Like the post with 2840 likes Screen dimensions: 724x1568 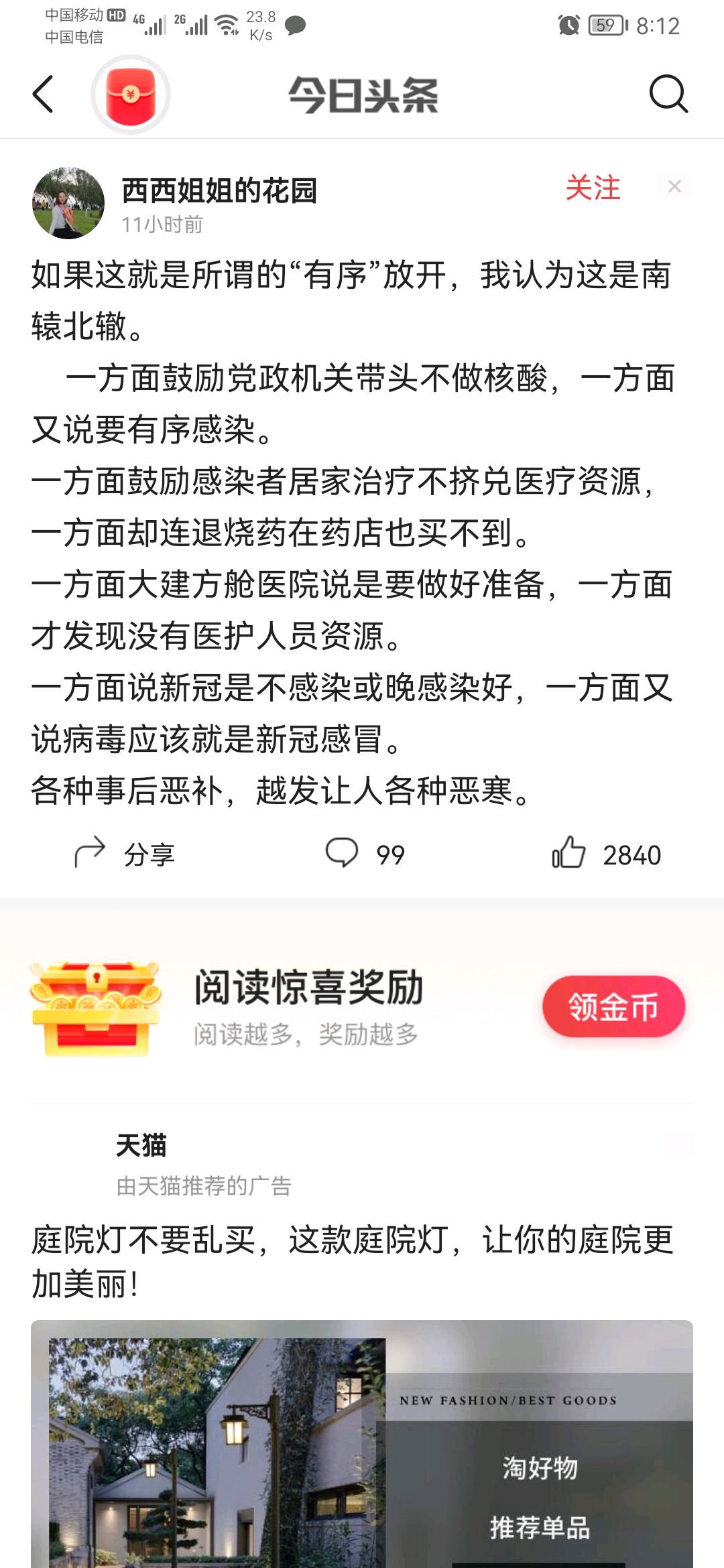coord(606,854)
